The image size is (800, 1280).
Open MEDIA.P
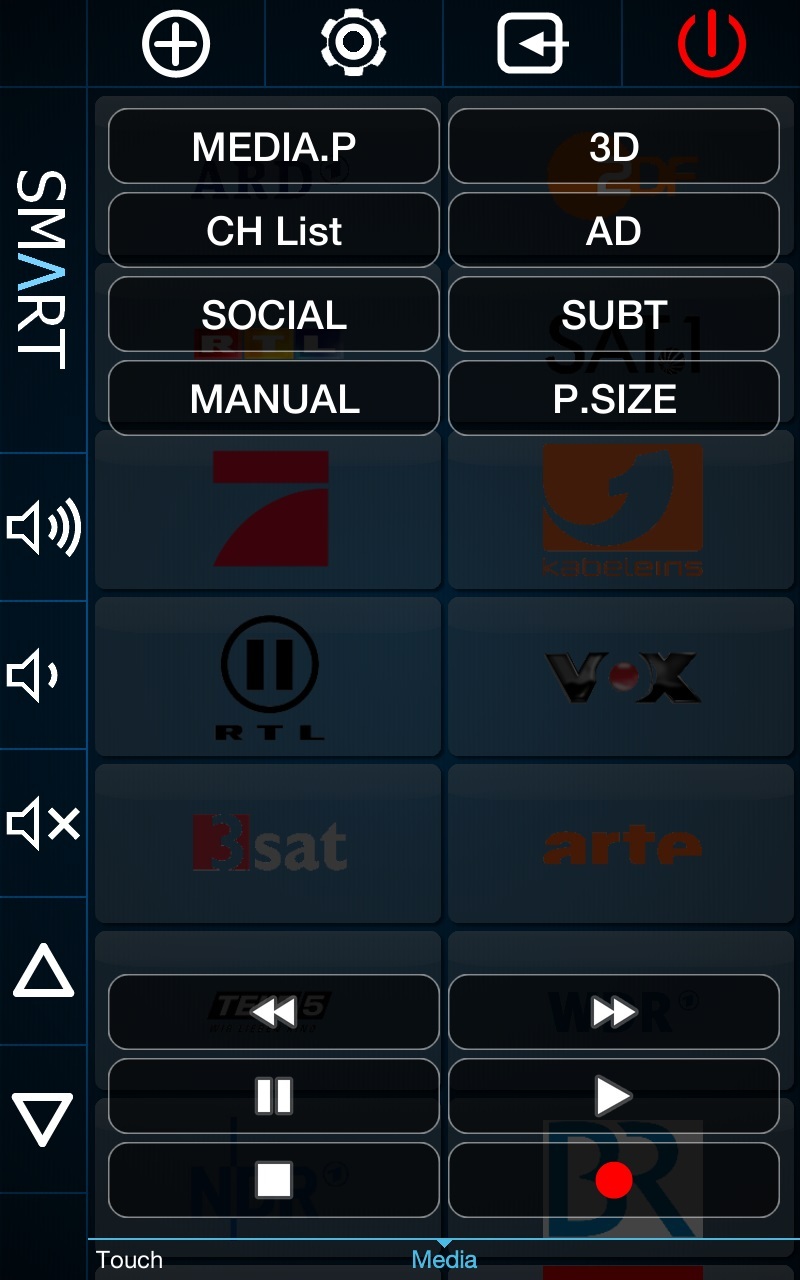pos(273,147)
